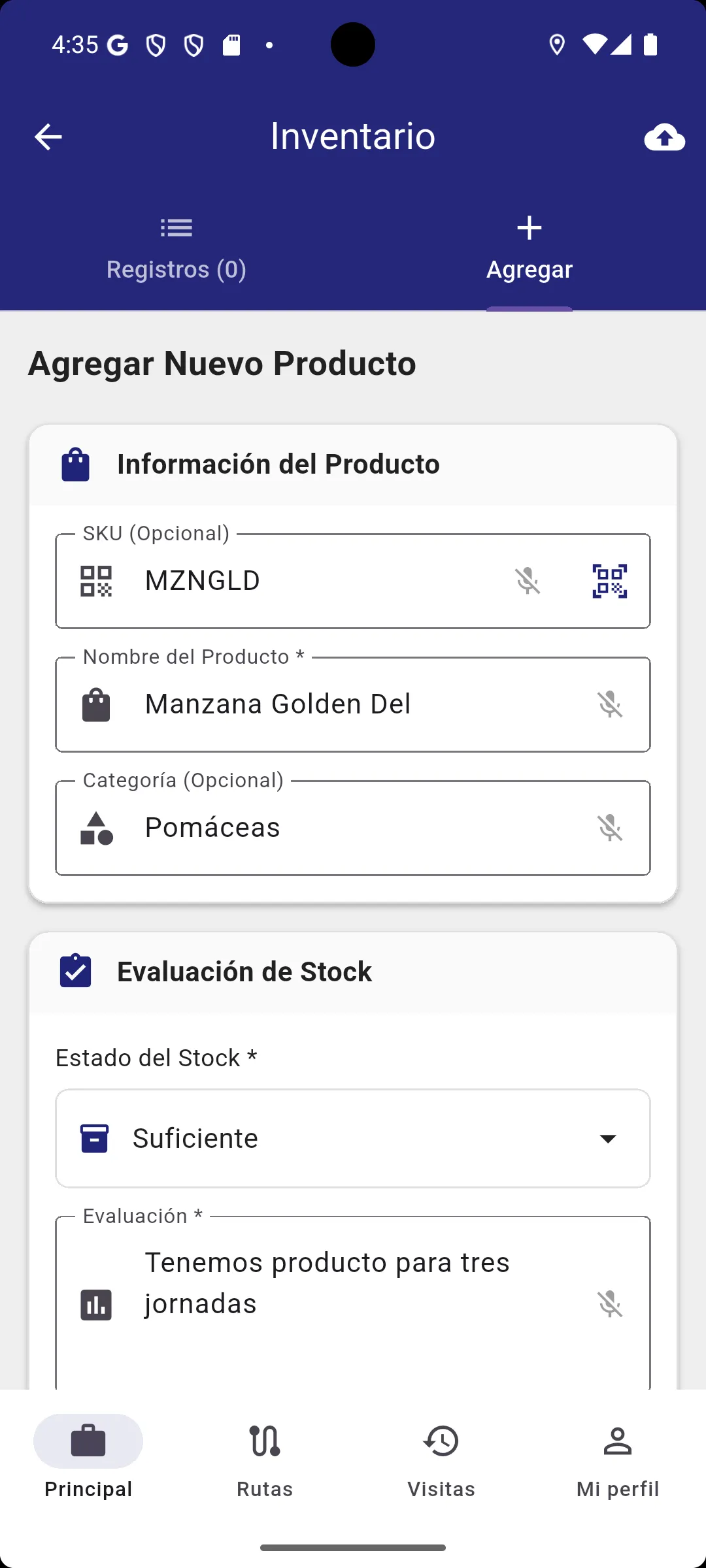Viewport: 706px width, 1568px height.
Task: Tap the category shapes icon beside Pomáceas
Action: [97, 827]
